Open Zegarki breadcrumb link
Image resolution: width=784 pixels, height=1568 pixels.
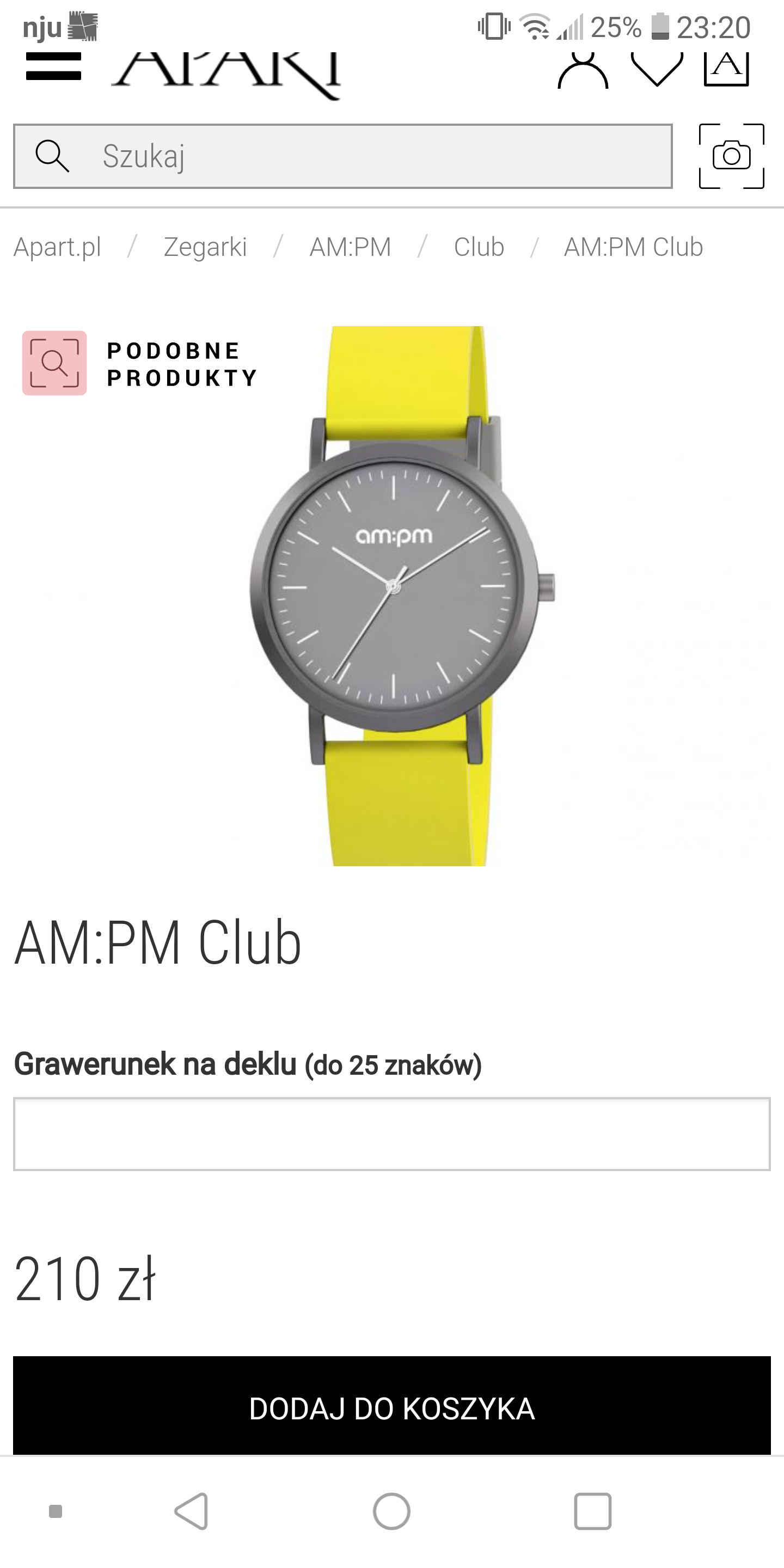pos(205,247)
